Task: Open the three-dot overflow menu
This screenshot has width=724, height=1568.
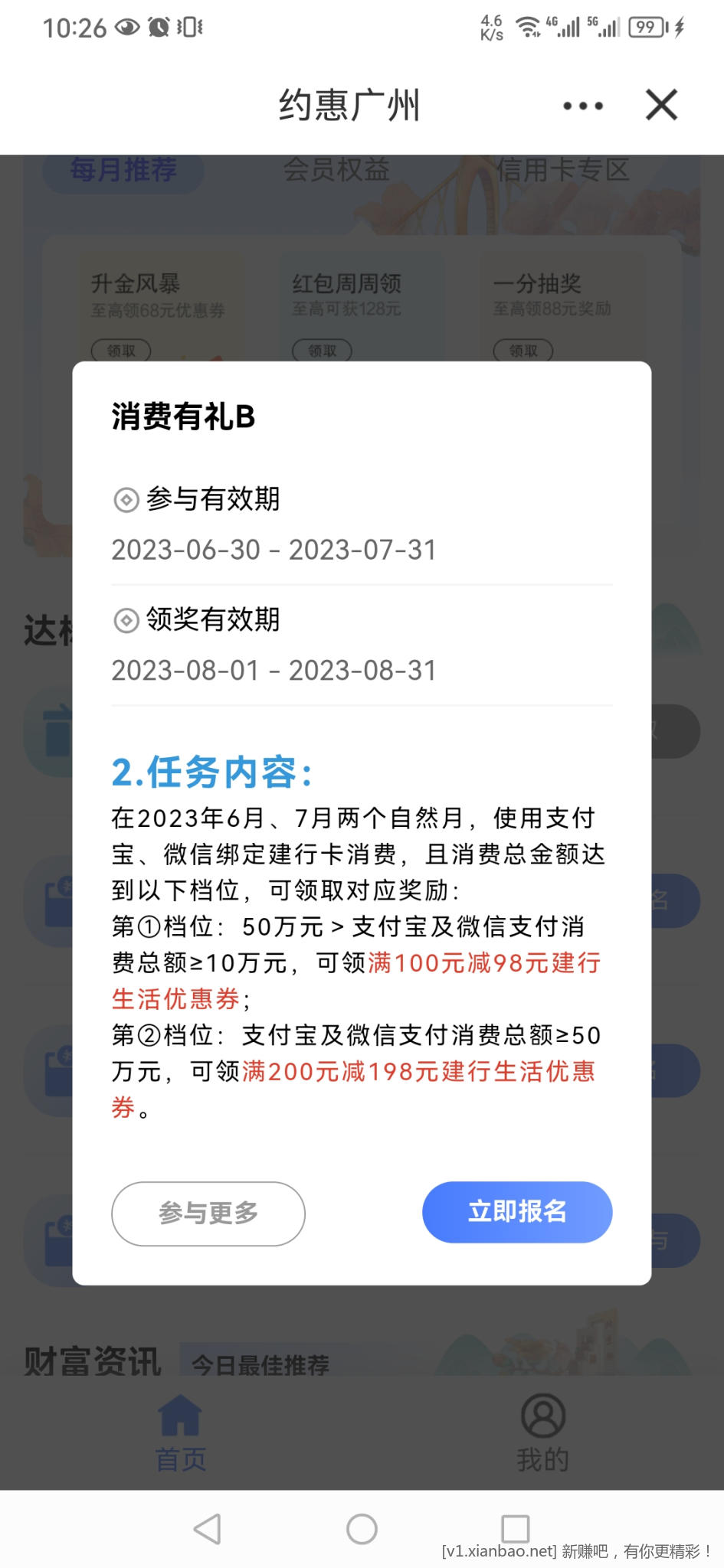Action: tap(583, 106)
